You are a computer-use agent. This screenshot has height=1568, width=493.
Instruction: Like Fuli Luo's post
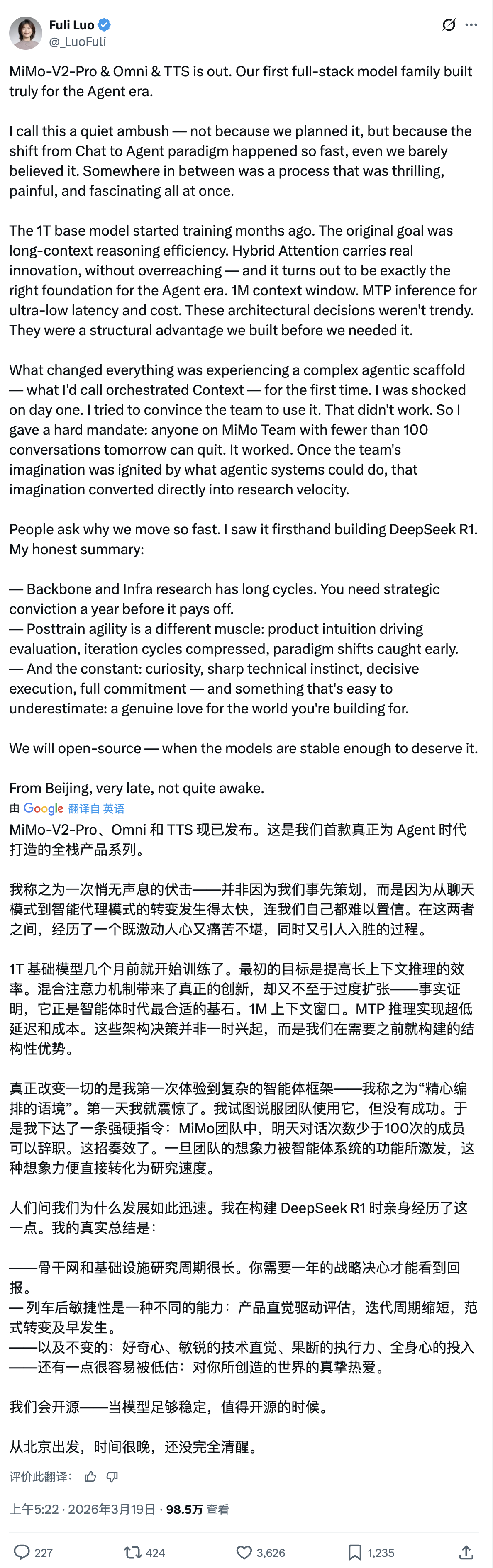pos(244,1552)
